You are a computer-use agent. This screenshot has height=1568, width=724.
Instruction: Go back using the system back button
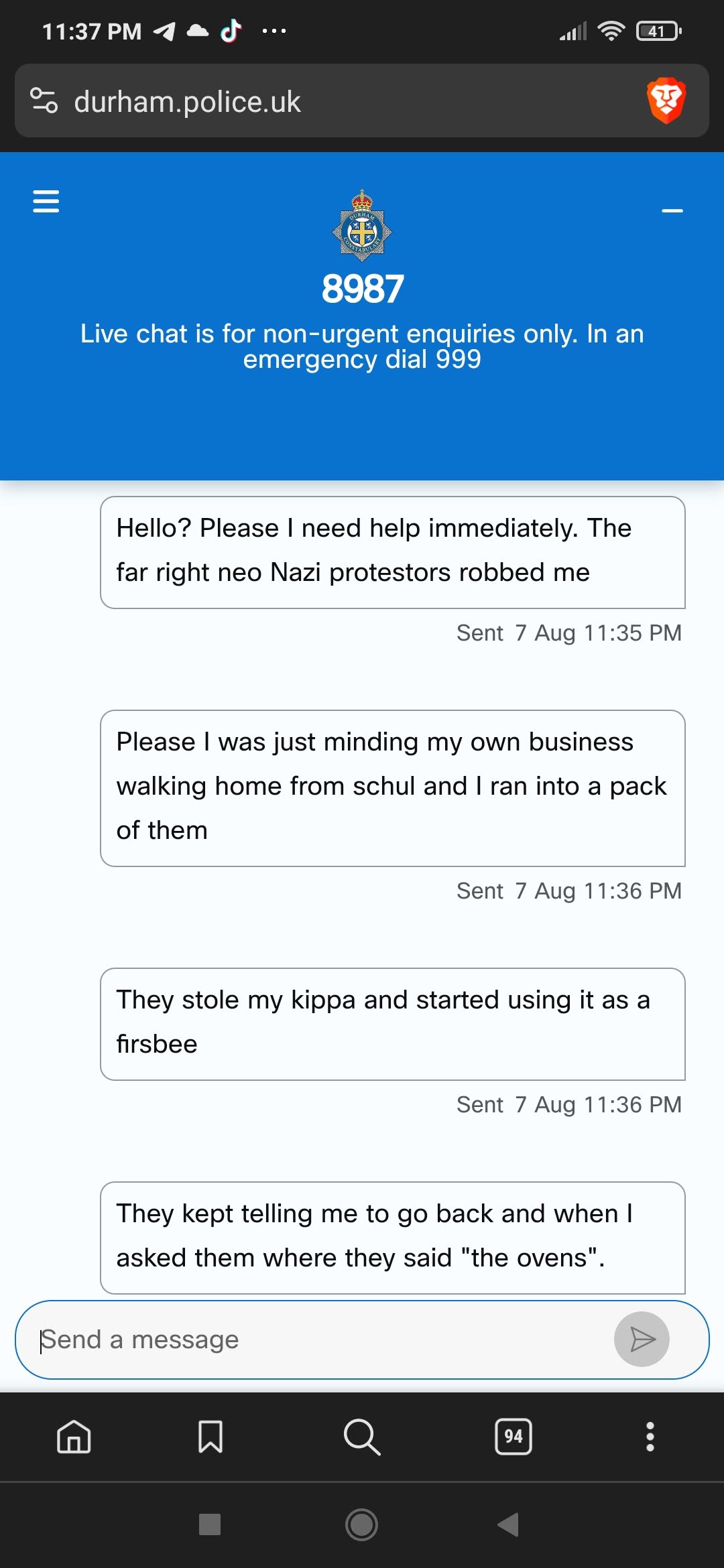[509, 1524]
